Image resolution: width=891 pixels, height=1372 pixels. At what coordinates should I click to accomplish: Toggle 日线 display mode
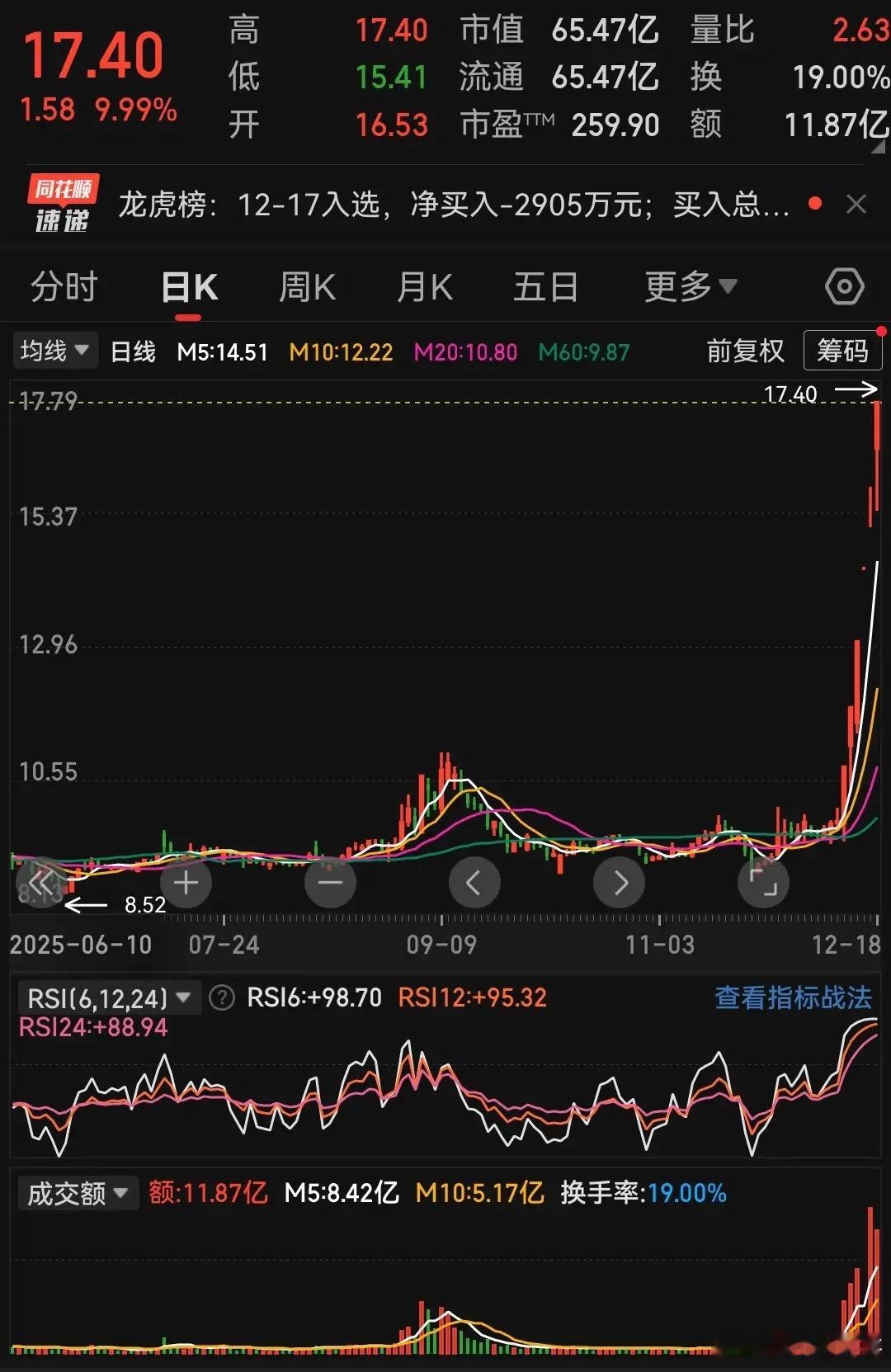click(132, 351)
